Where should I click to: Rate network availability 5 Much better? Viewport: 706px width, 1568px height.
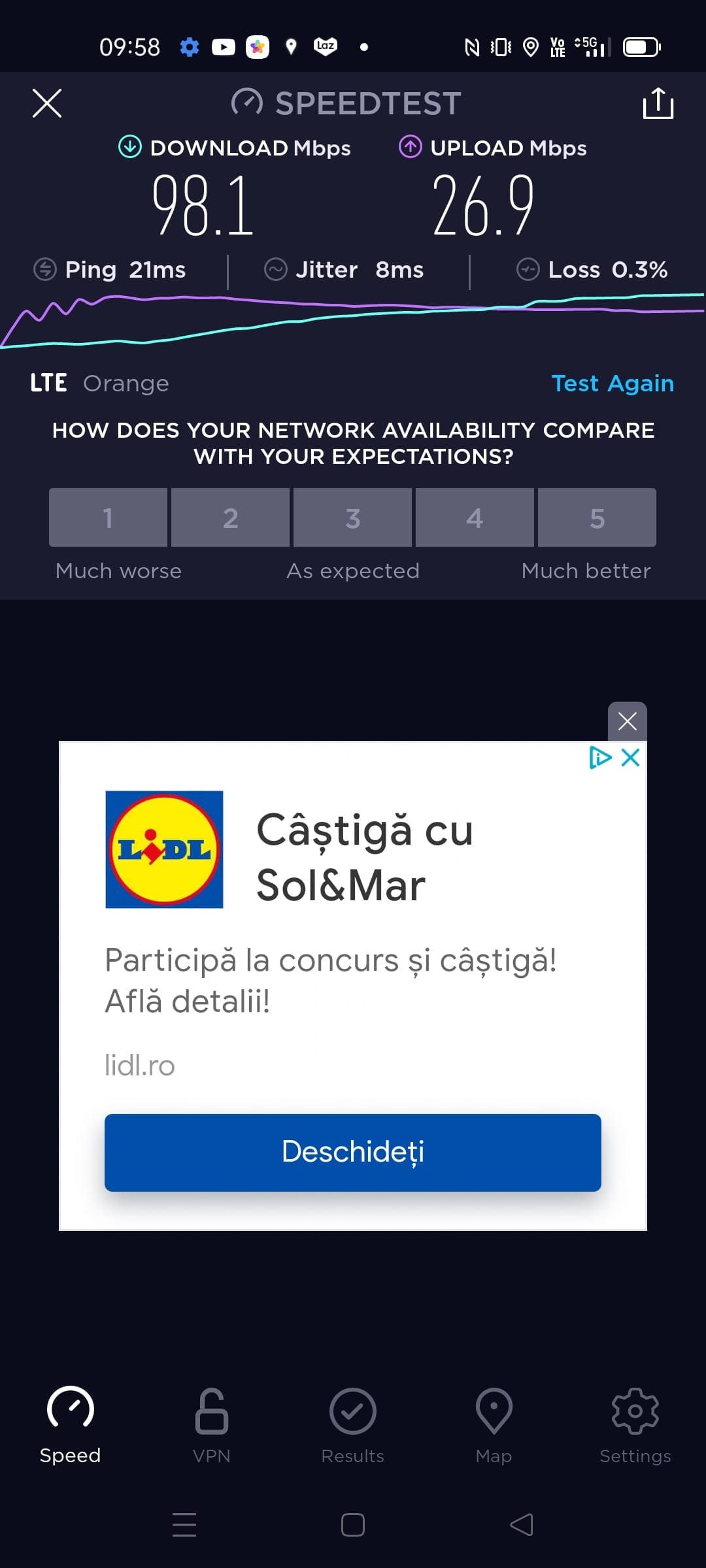[x=597, y=517]
